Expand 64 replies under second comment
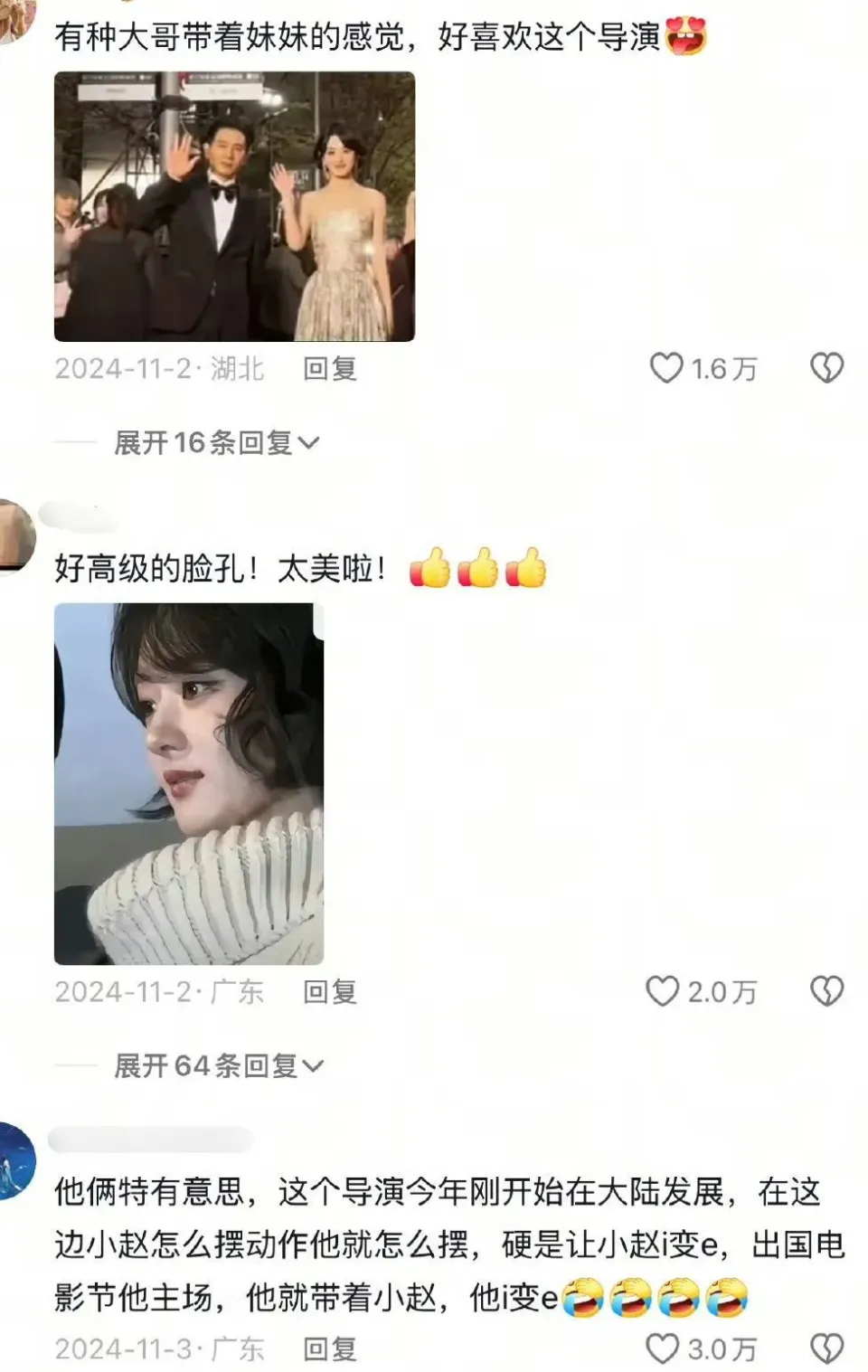This screenshot has width=868, height=1372. (x=218, y=1066)
